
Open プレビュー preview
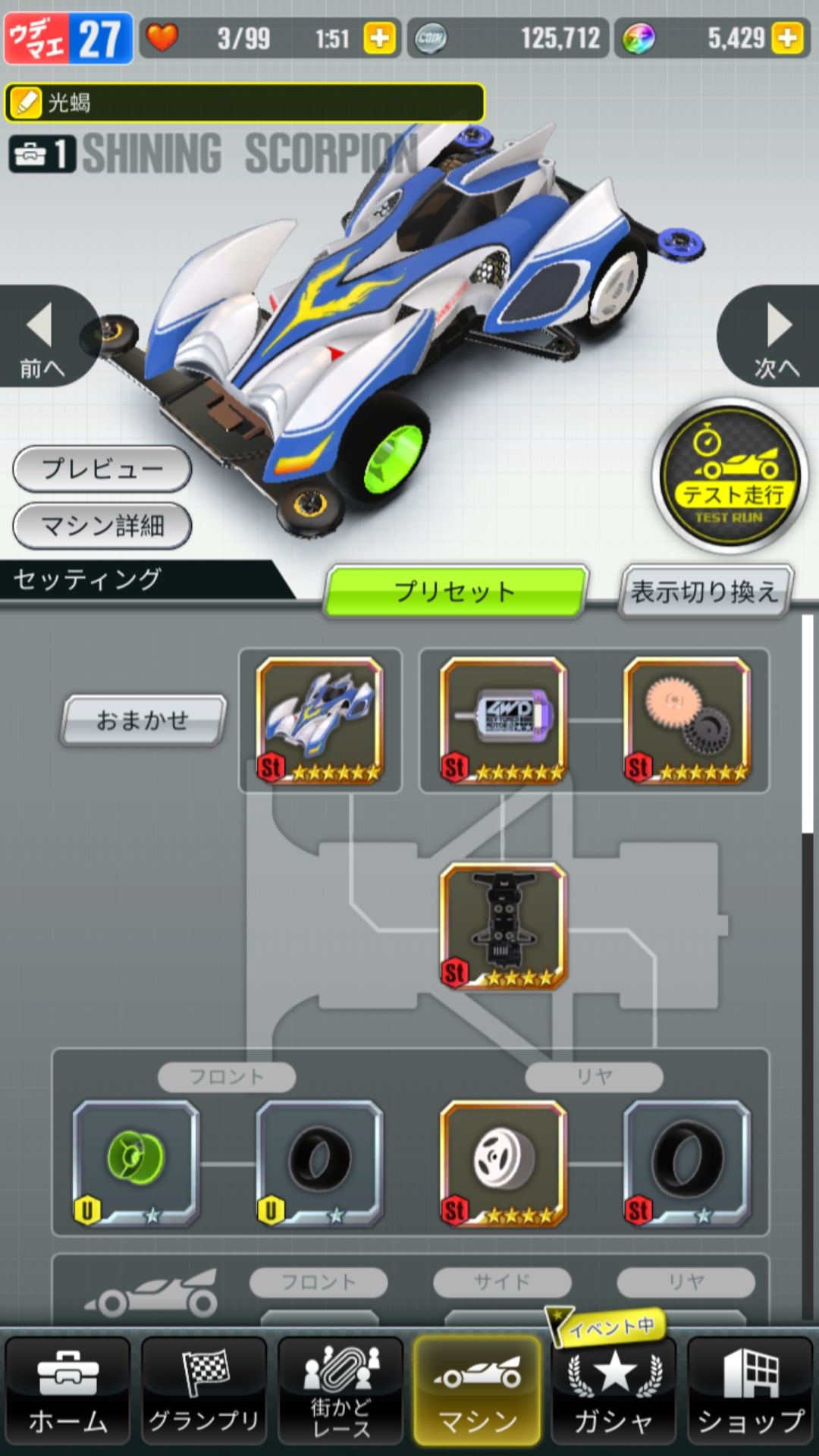102,469
